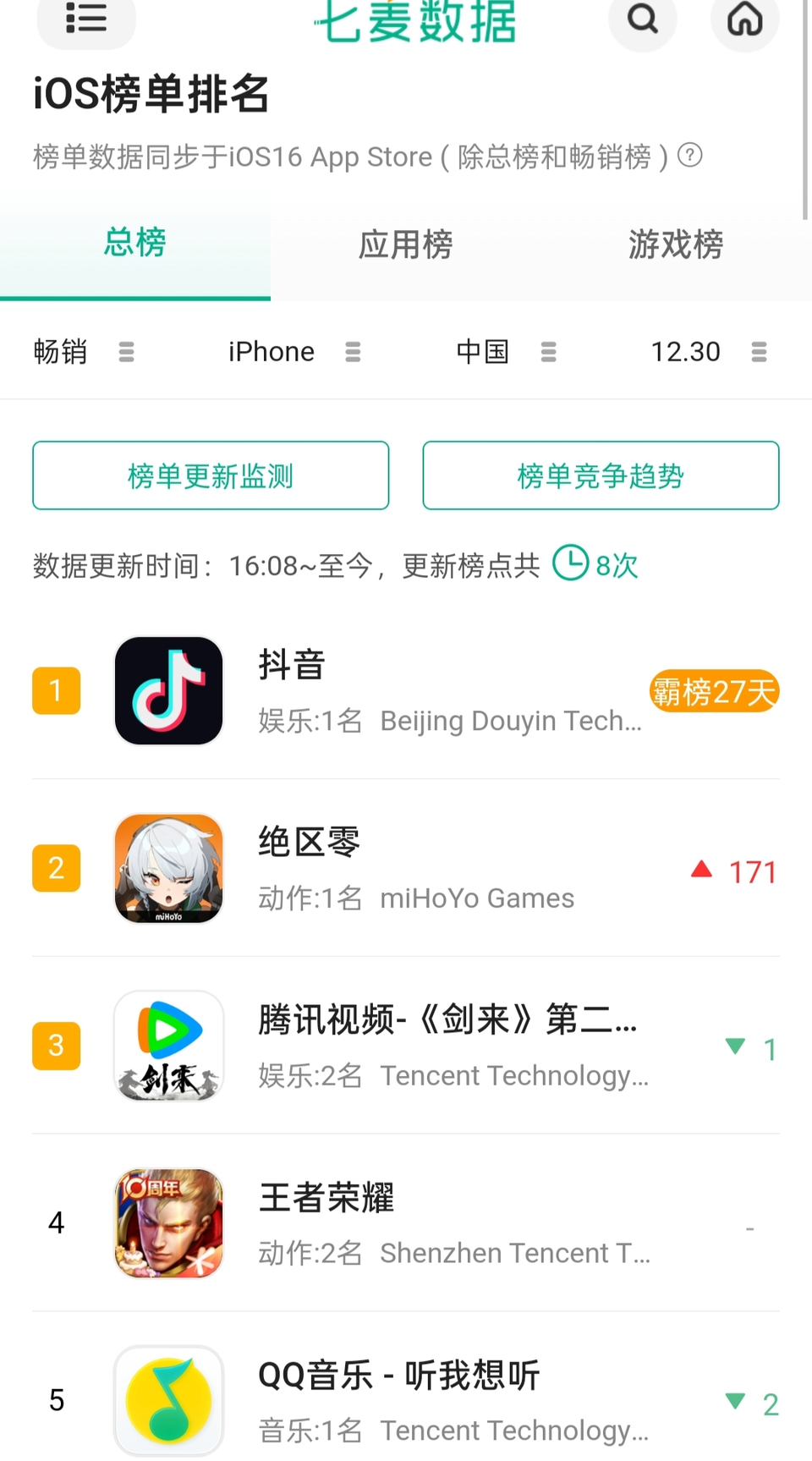Image resolution: width=812 pixels, height=1461 pixels.
Task: Open the menu list icon
Action: click(85, 19)
